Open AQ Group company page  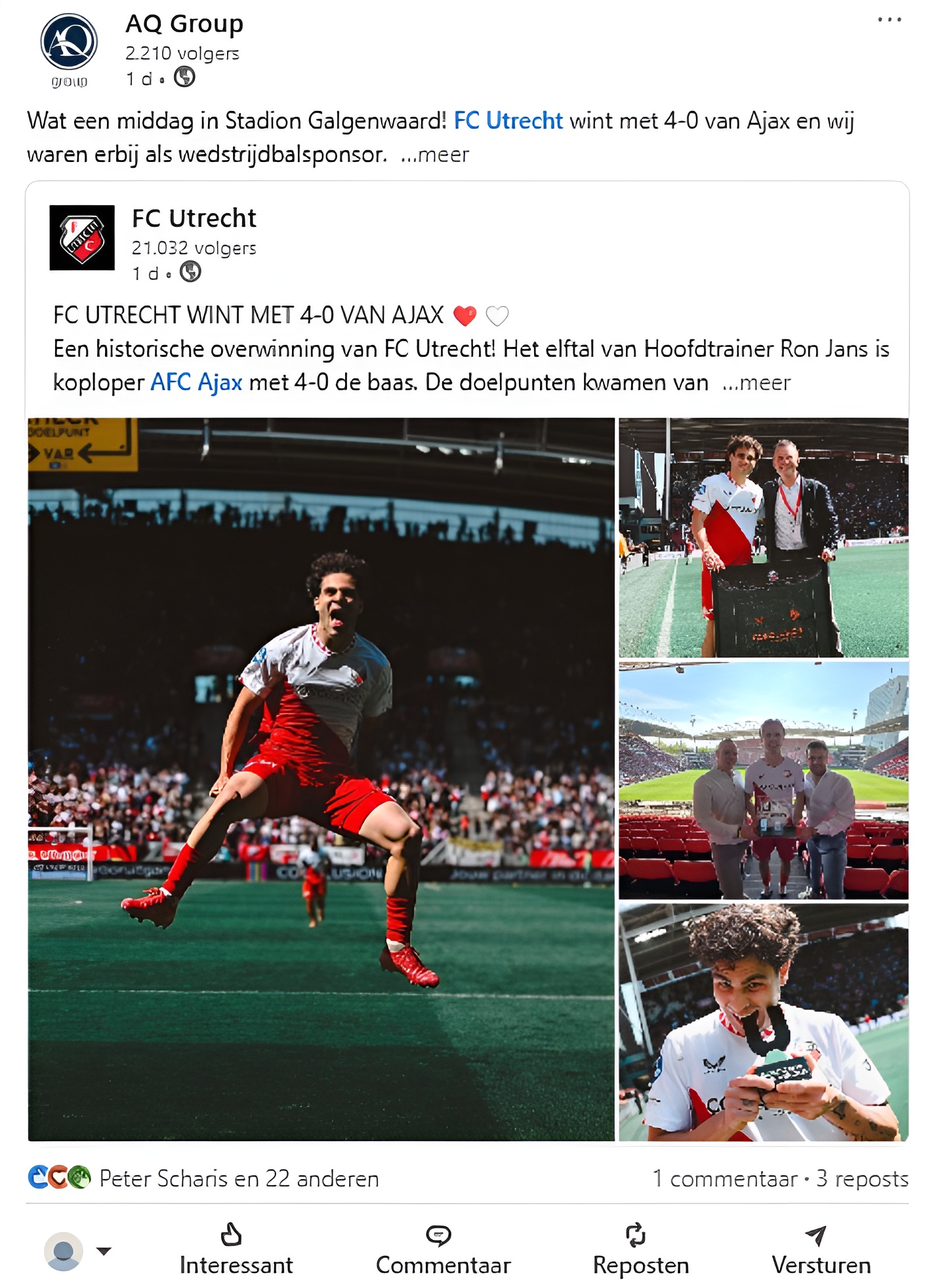click(184, 24)
